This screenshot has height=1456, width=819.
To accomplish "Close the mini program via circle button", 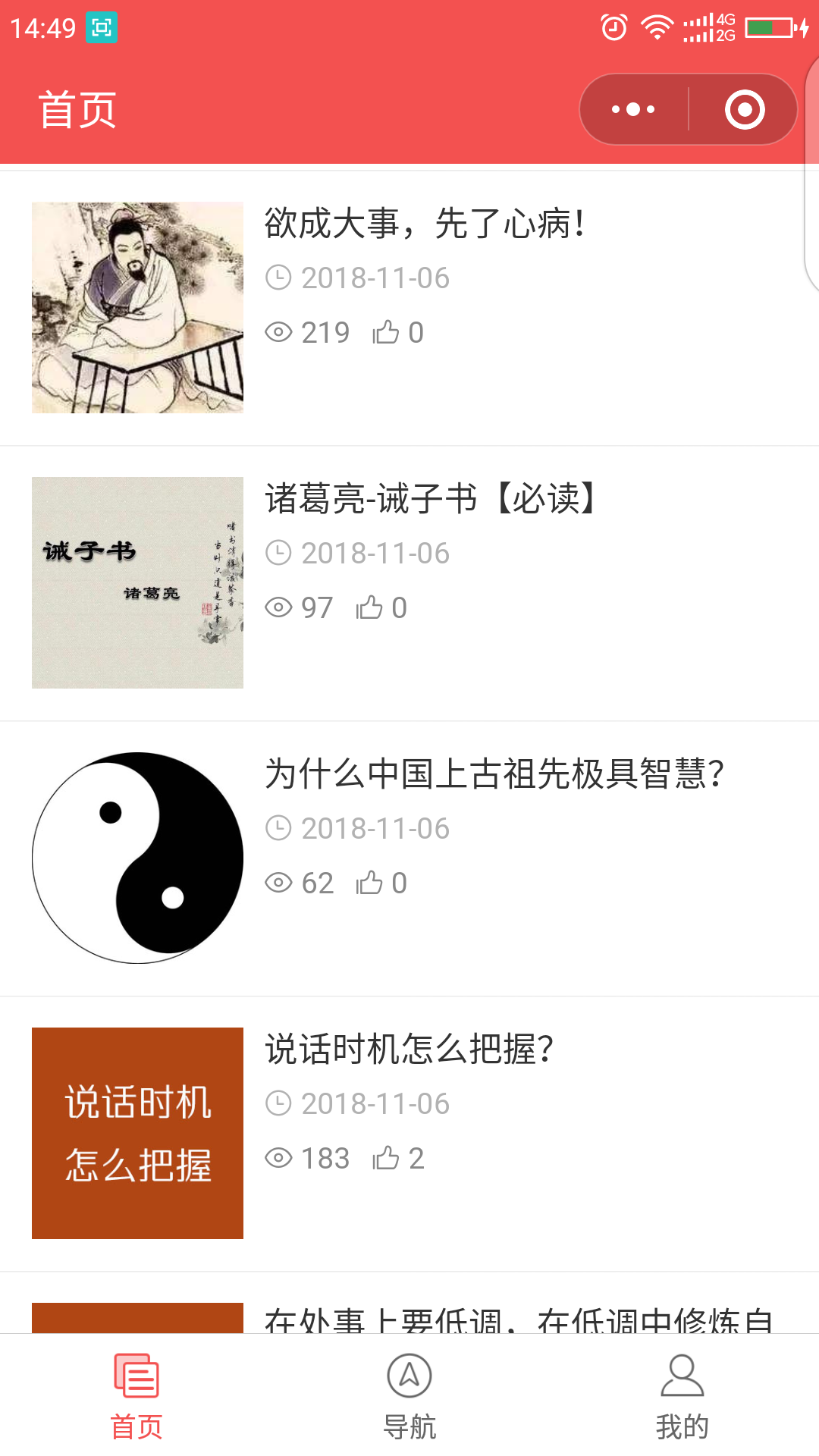I will point(745,109).
